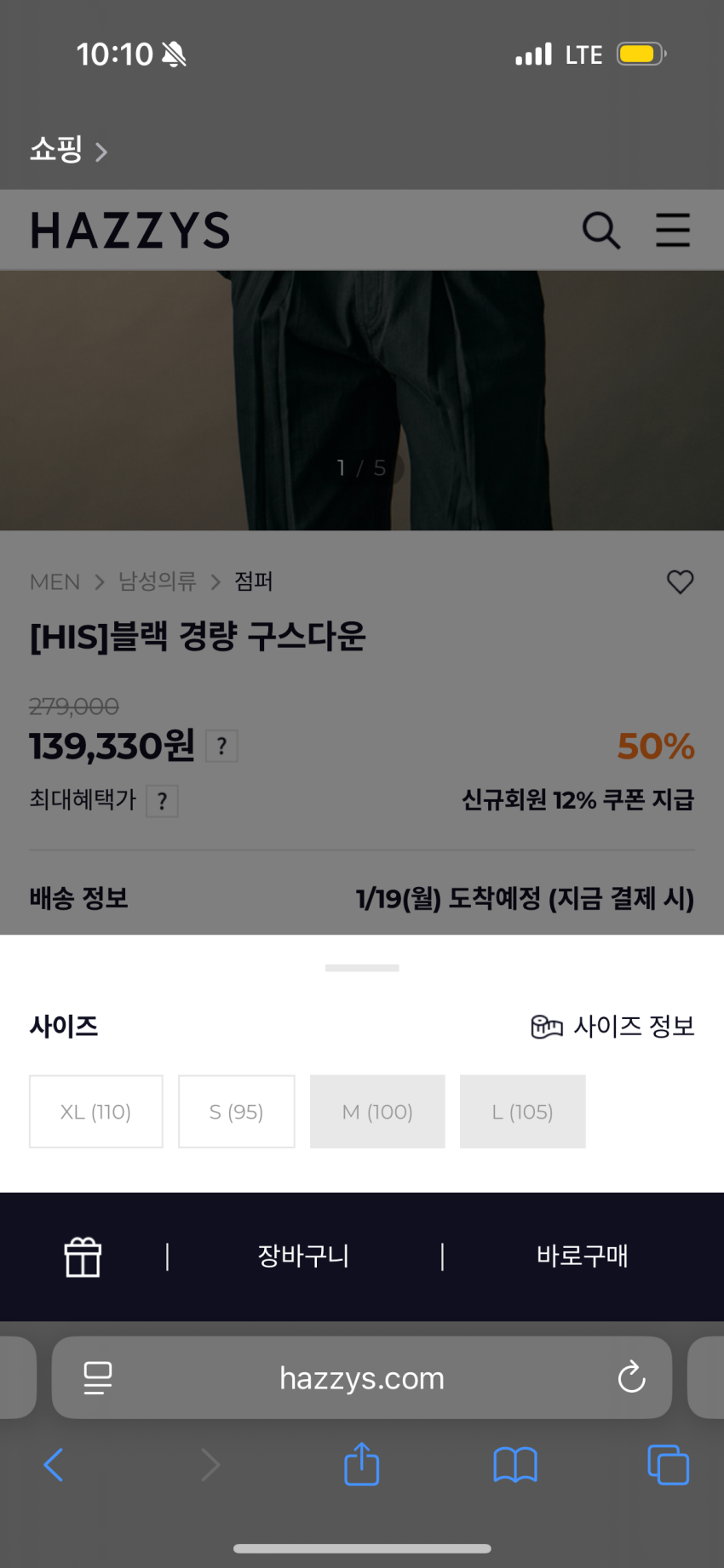
Task: Open the hamburger menu
Action: (672, 231)
